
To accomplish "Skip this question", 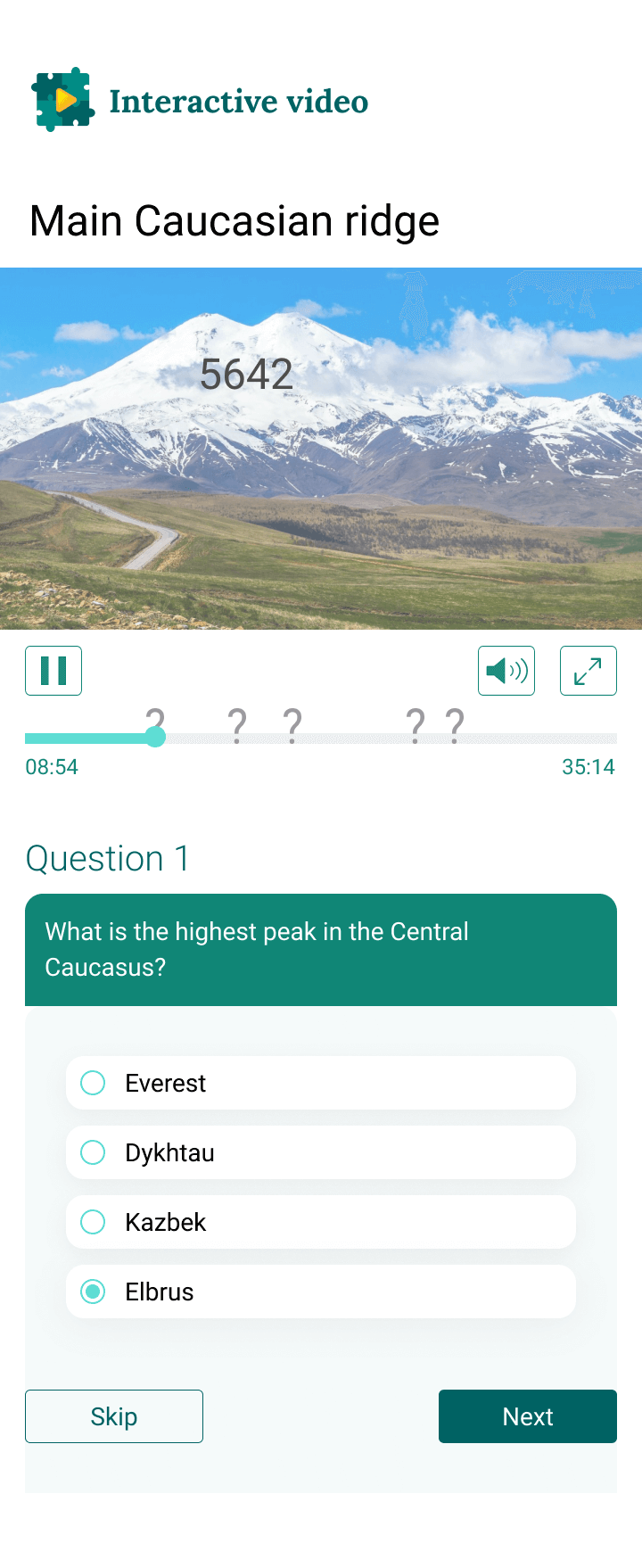I will pyautogui.click(x=114, y=1416).
